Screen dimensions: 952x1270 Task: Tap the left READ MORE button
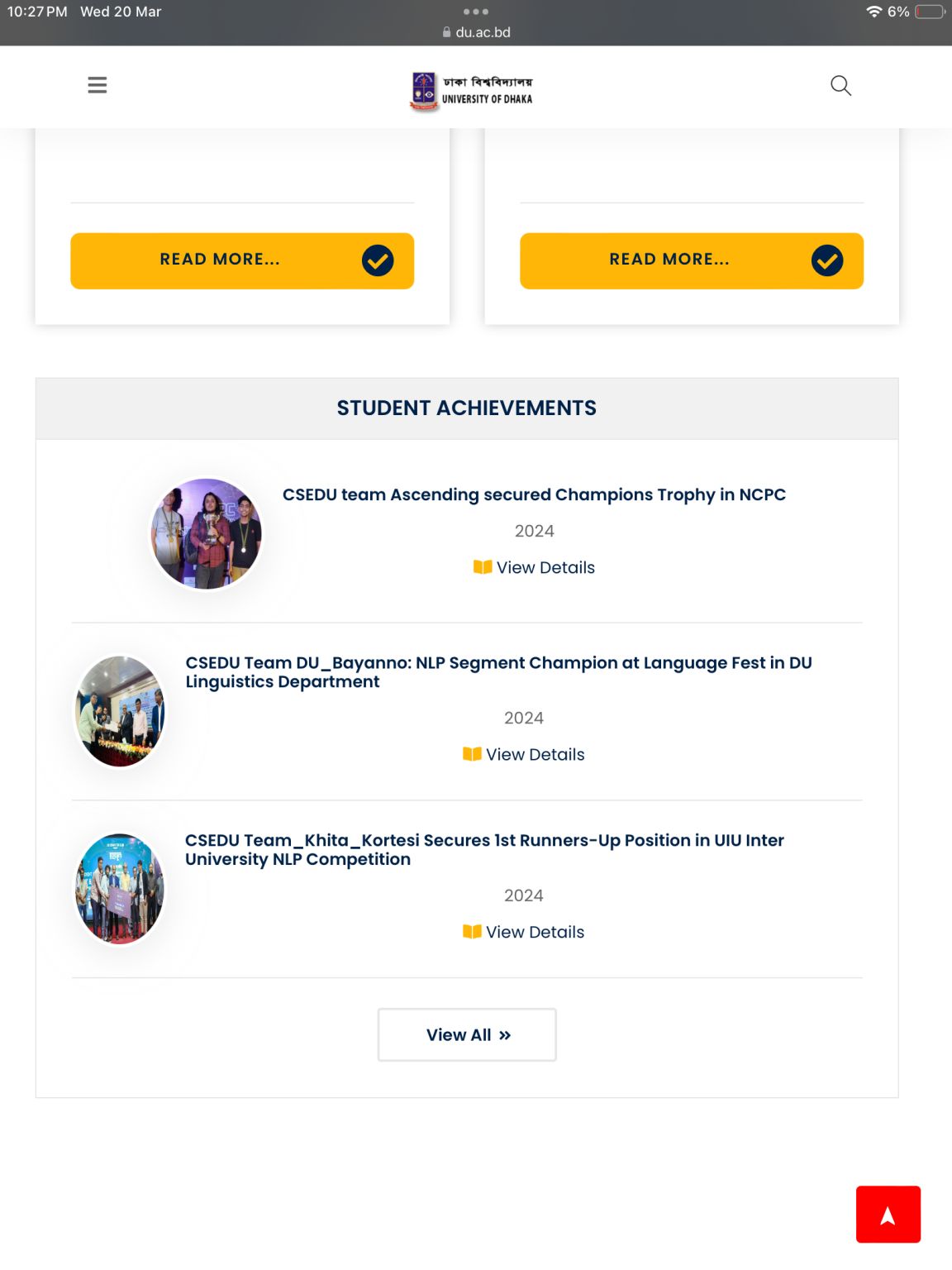tap(242, 260)
